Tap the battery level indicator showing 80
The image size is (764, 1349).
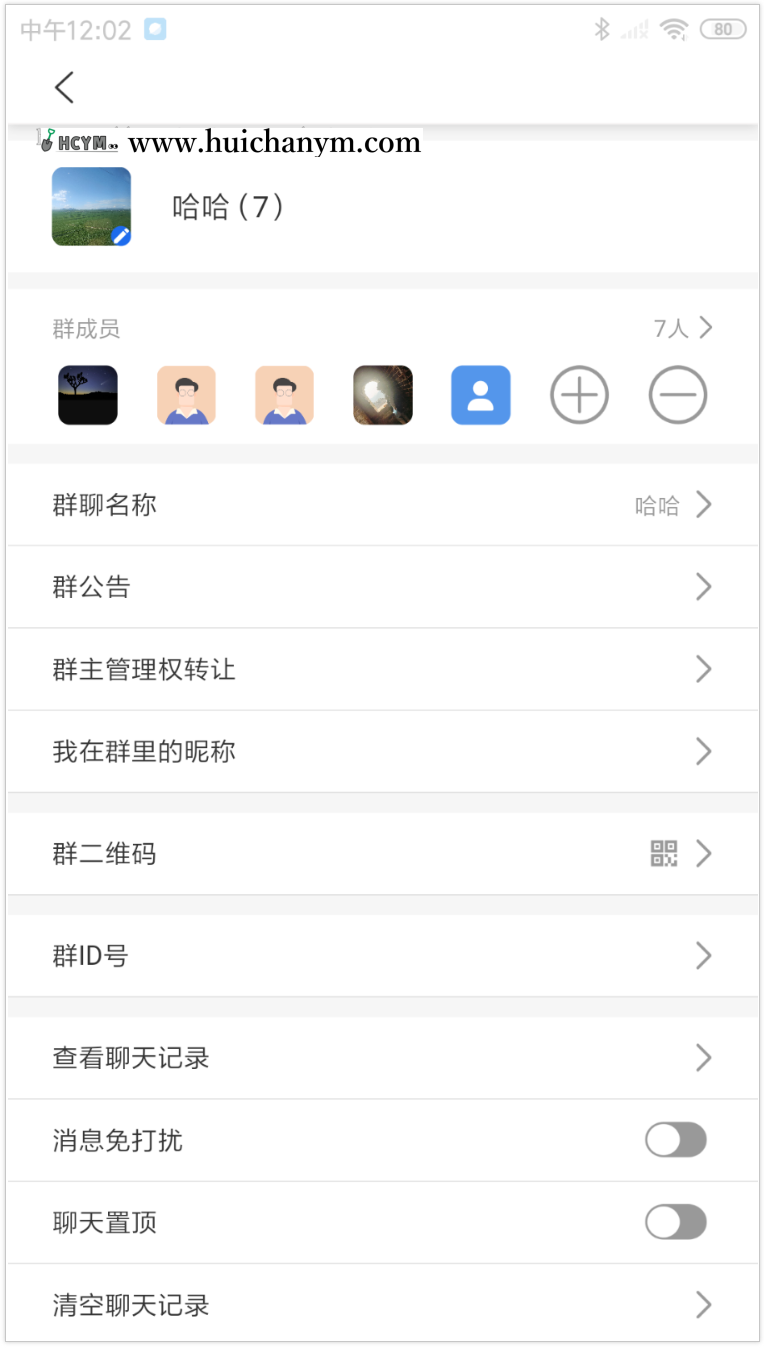tap(723, 29)
